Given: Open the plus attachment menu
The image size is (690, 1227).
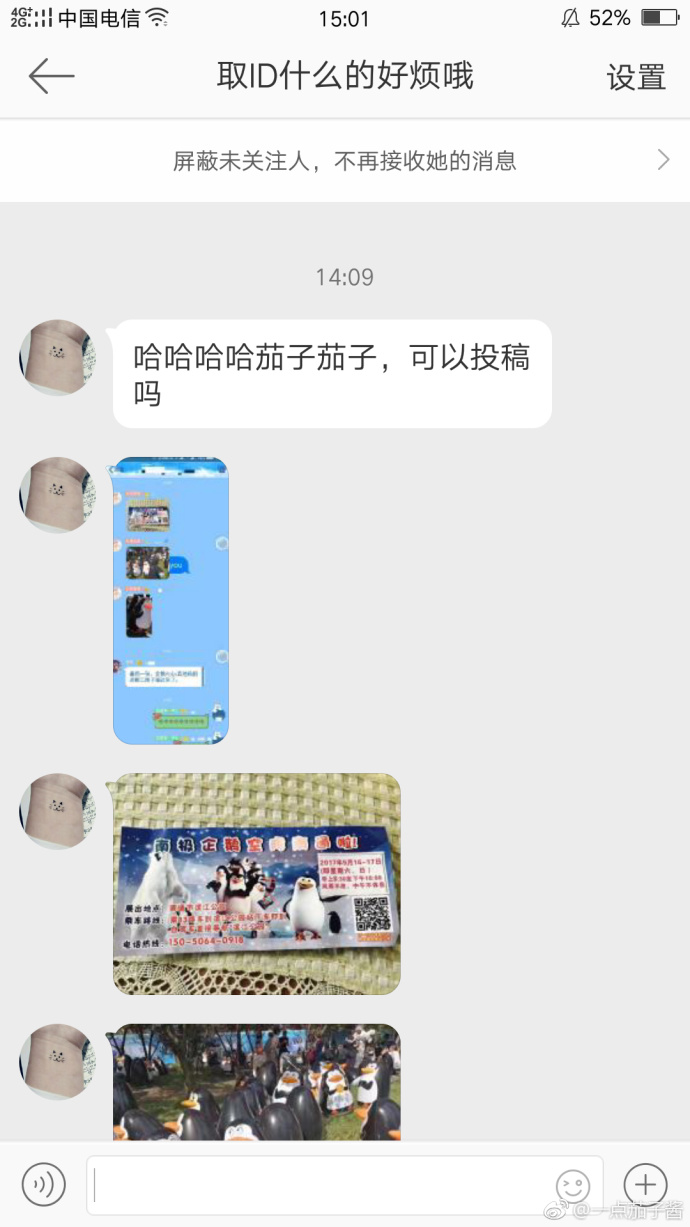Looking at the screenshot, I should point(645,1185).
